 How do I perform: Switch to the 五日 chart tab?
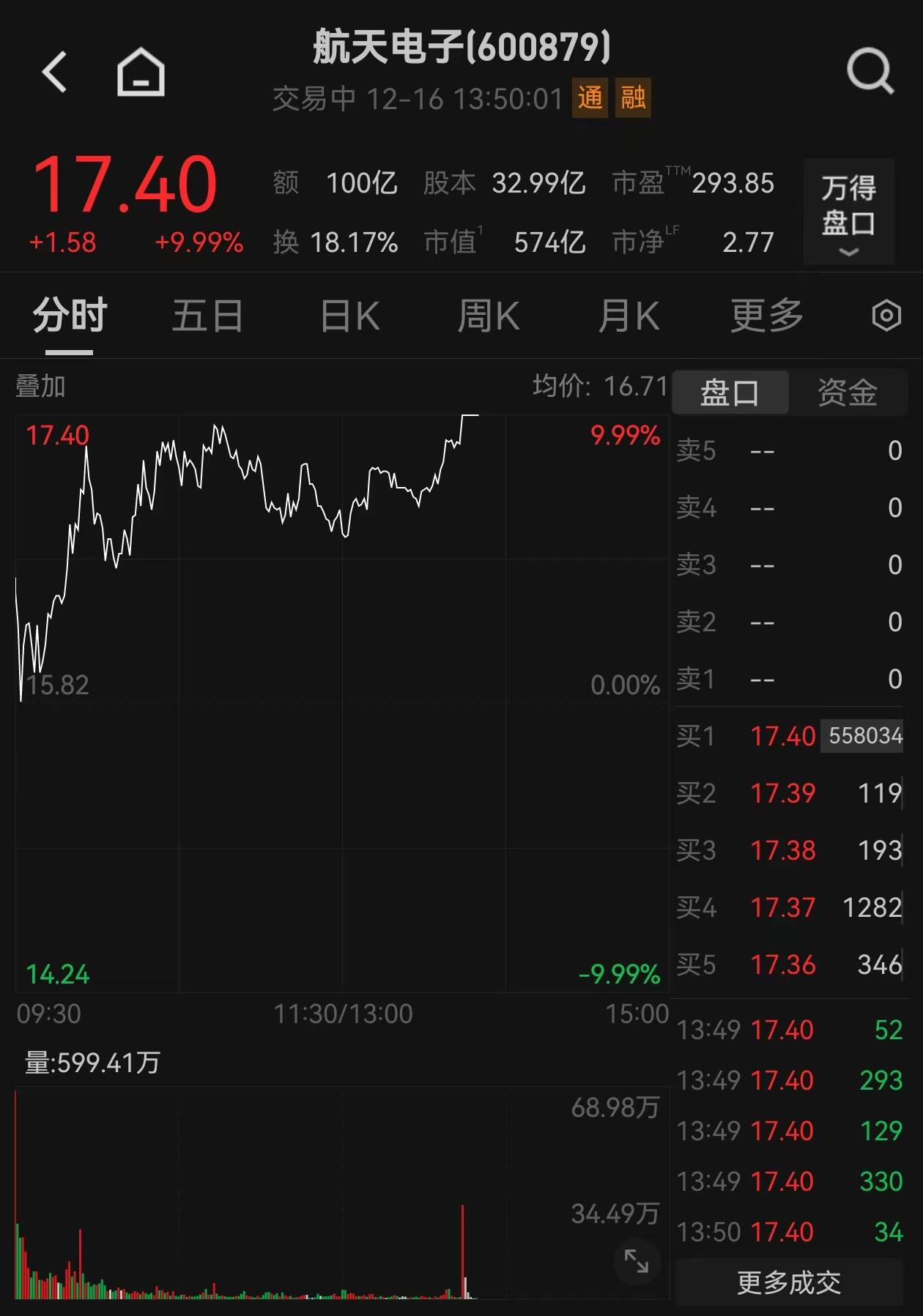(x=207, y=316)
